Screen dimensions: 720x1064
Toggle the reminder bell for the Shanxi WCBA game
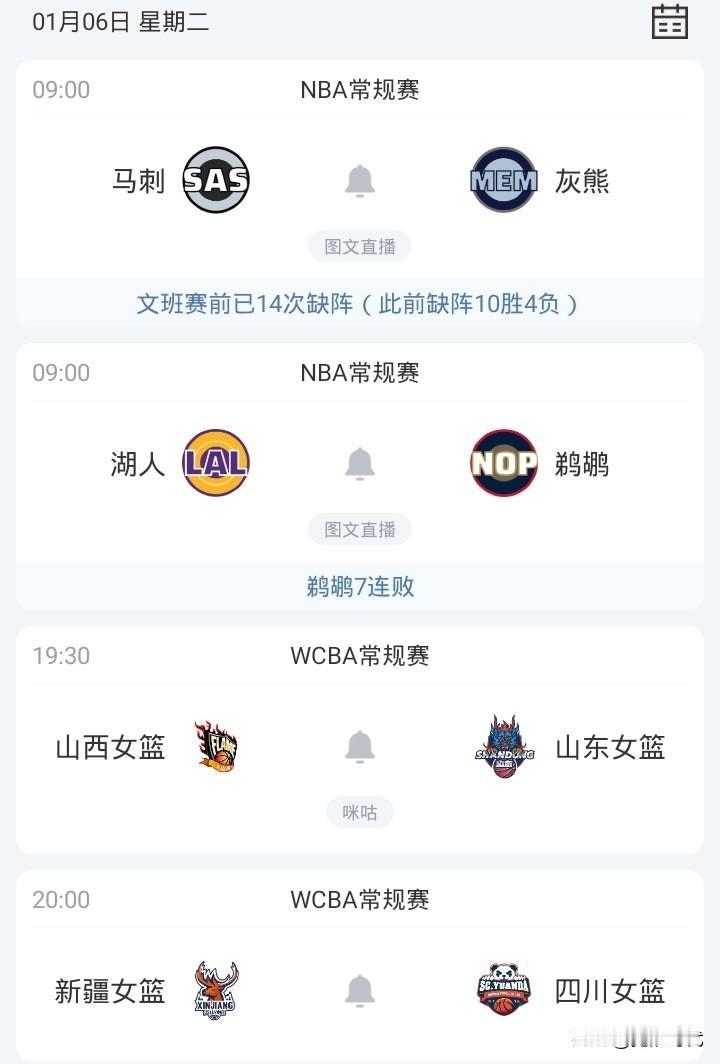(x=359, y=747)
